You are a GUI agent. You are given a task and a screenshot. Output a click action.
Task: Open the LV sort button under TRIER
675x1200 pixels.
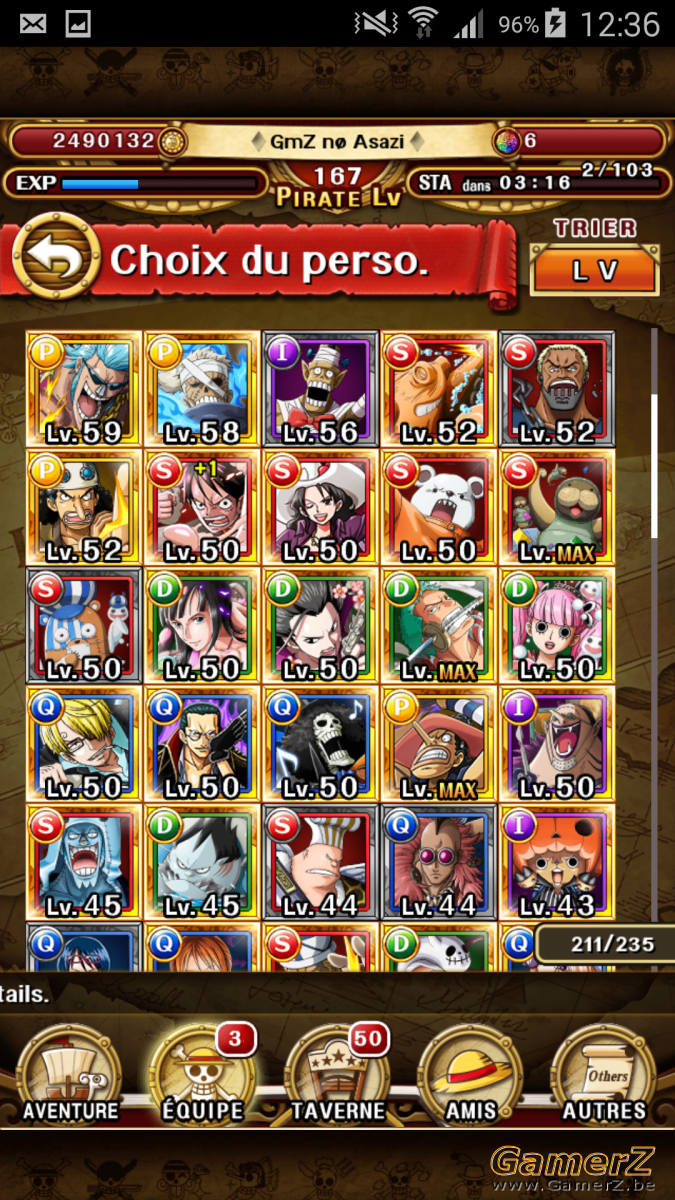click(x=594, y=269)
